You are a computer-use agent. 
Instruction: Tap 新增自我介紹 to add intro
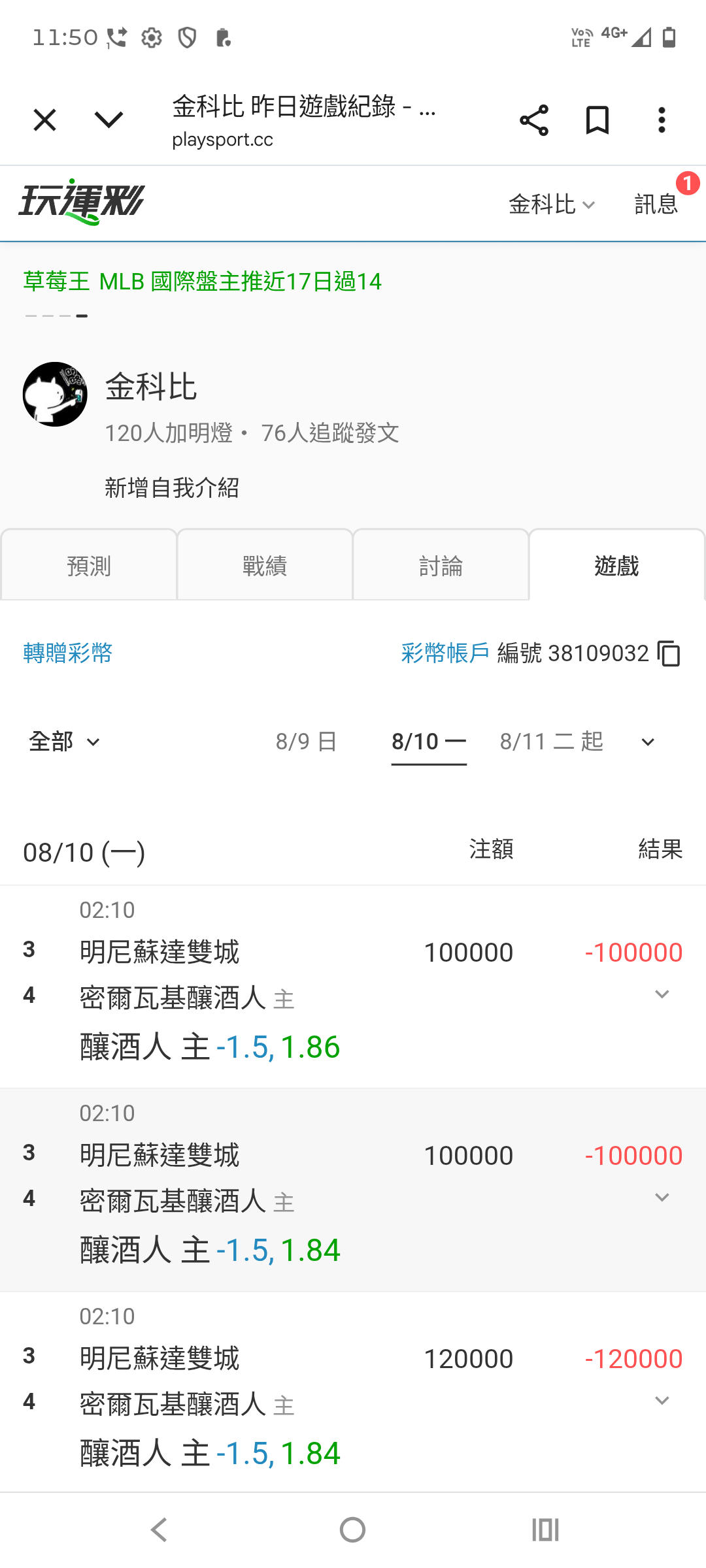click(172, 487)
